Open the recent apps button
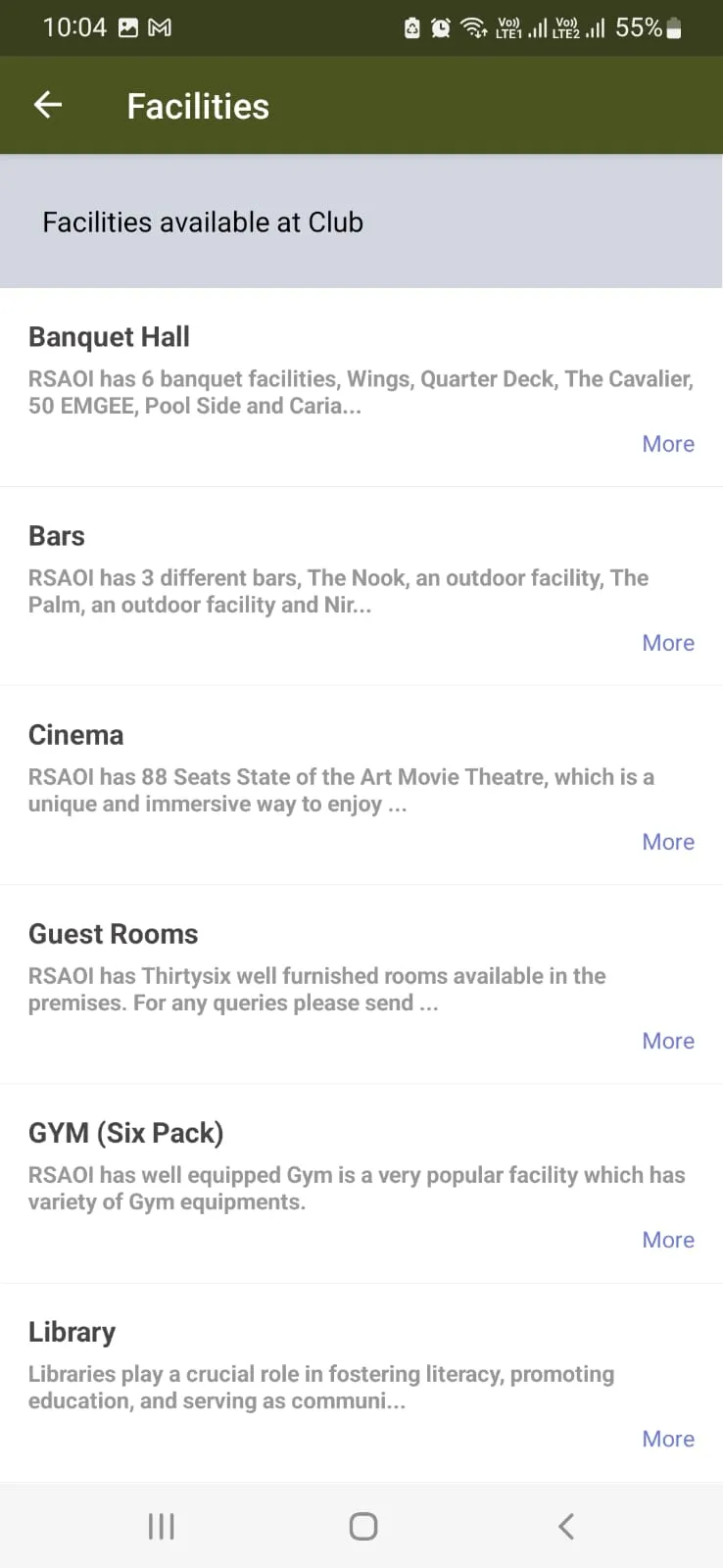 coord(161,1525)
